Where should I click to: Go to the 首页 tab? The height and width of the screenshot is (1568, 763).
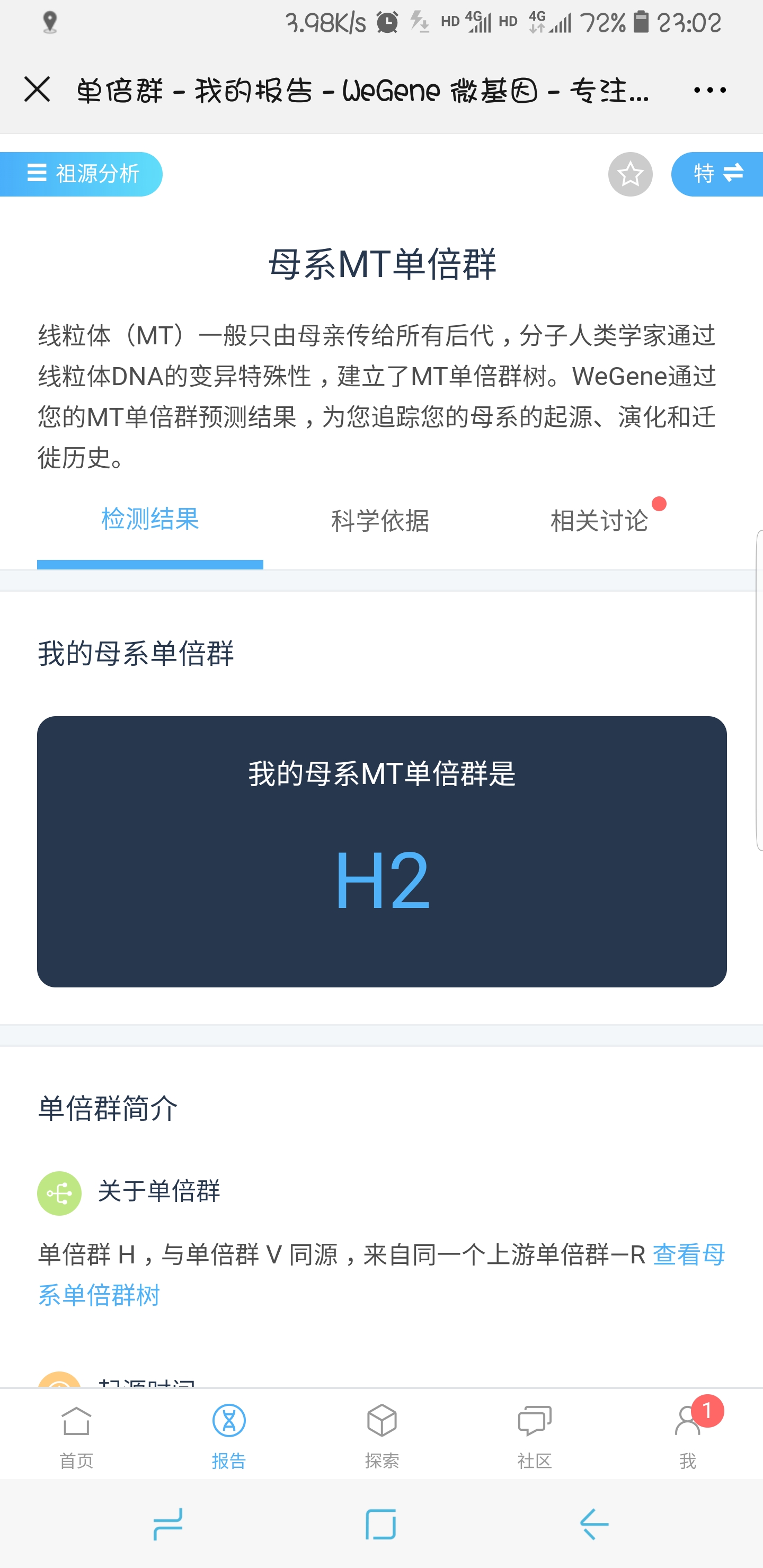tap(76, 1436)
